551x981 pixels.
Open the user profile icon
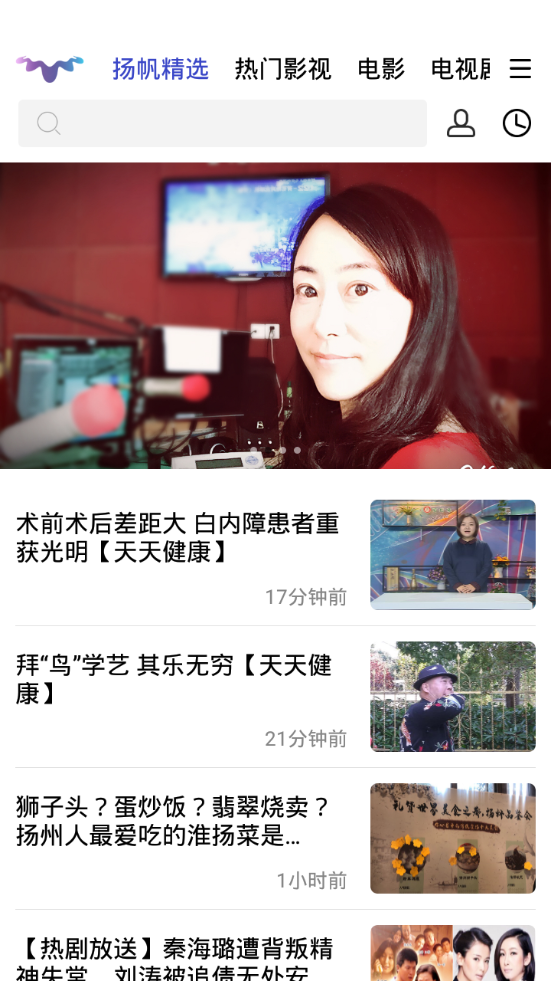[461, 123]
